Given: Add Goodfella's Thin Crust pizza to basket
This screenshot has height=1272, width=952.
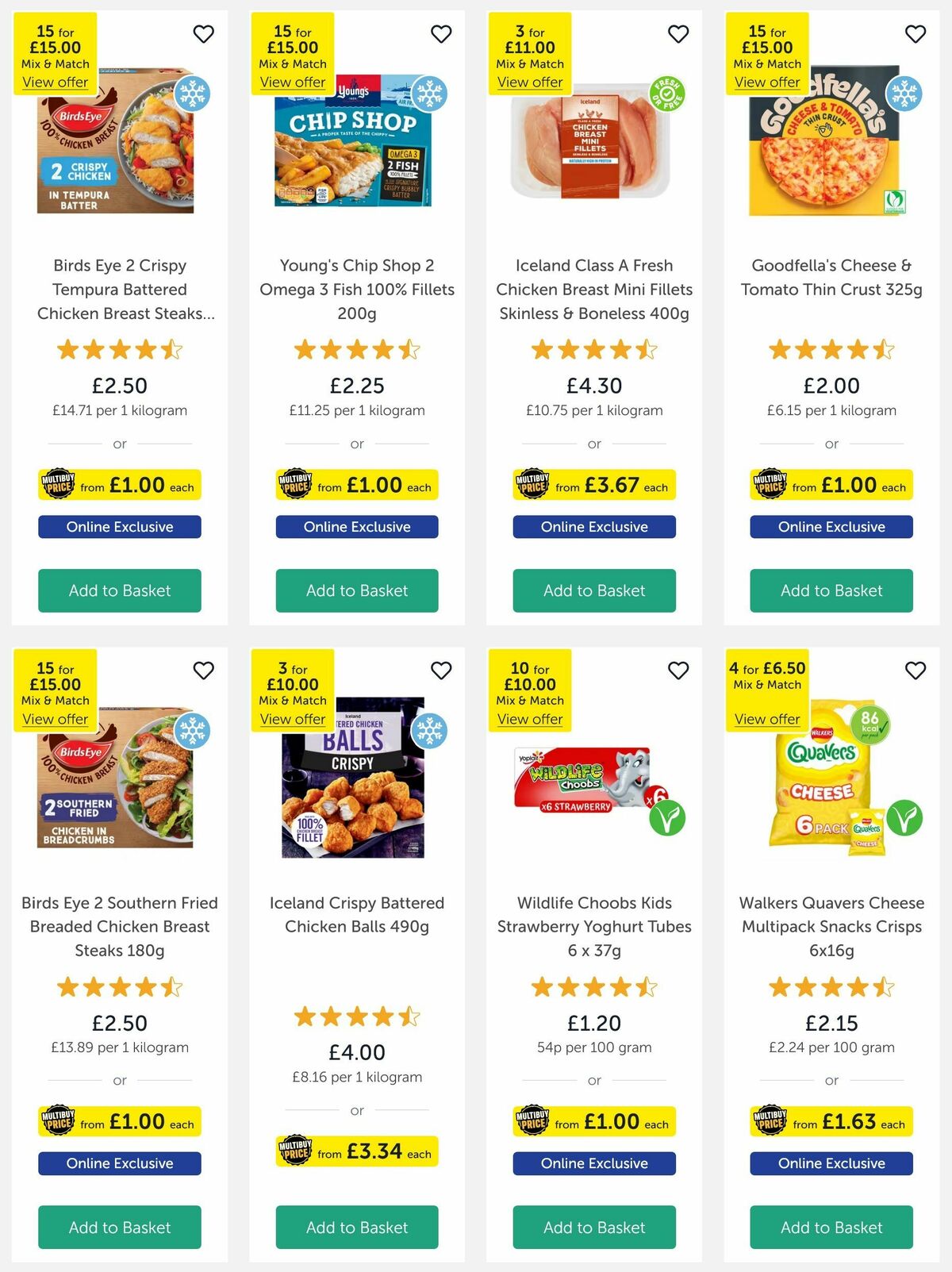Looking at the screenshot, I should [x=831, y=590].
